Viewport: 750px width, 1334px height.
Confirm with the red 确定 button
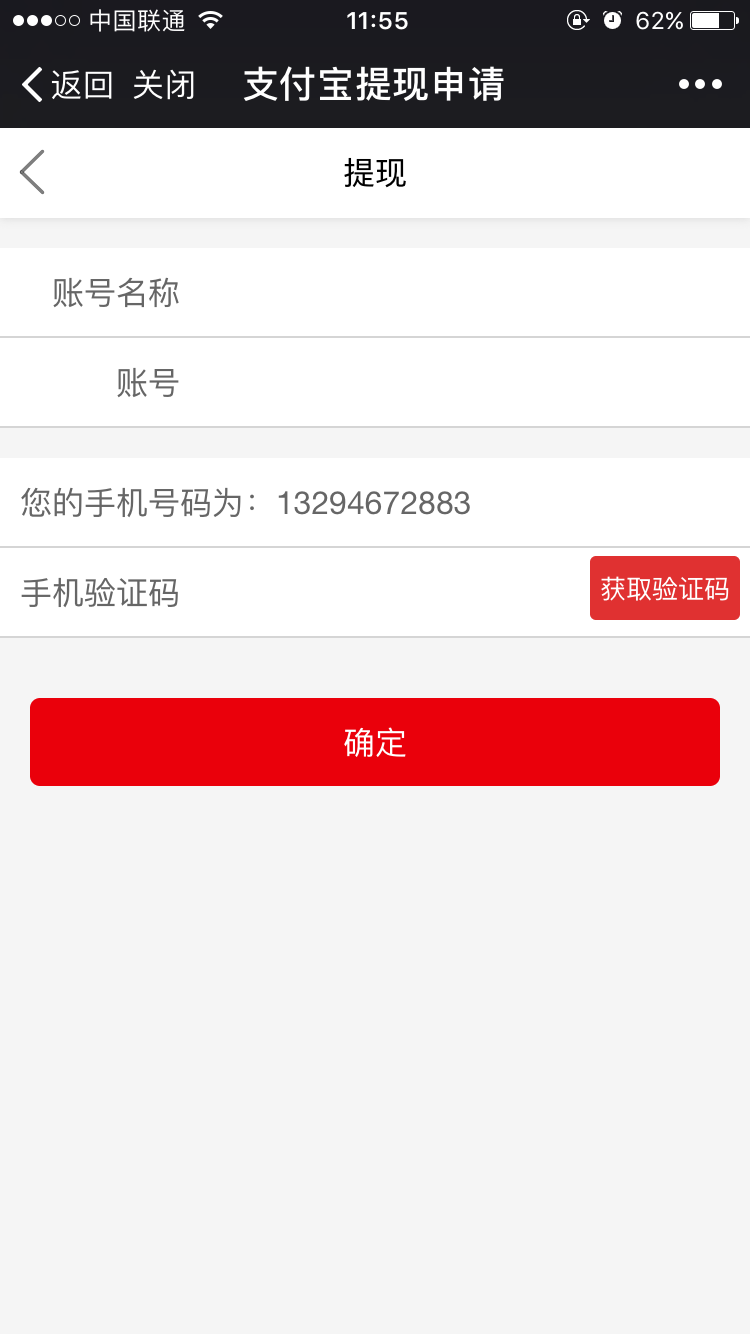coord(375,742)
